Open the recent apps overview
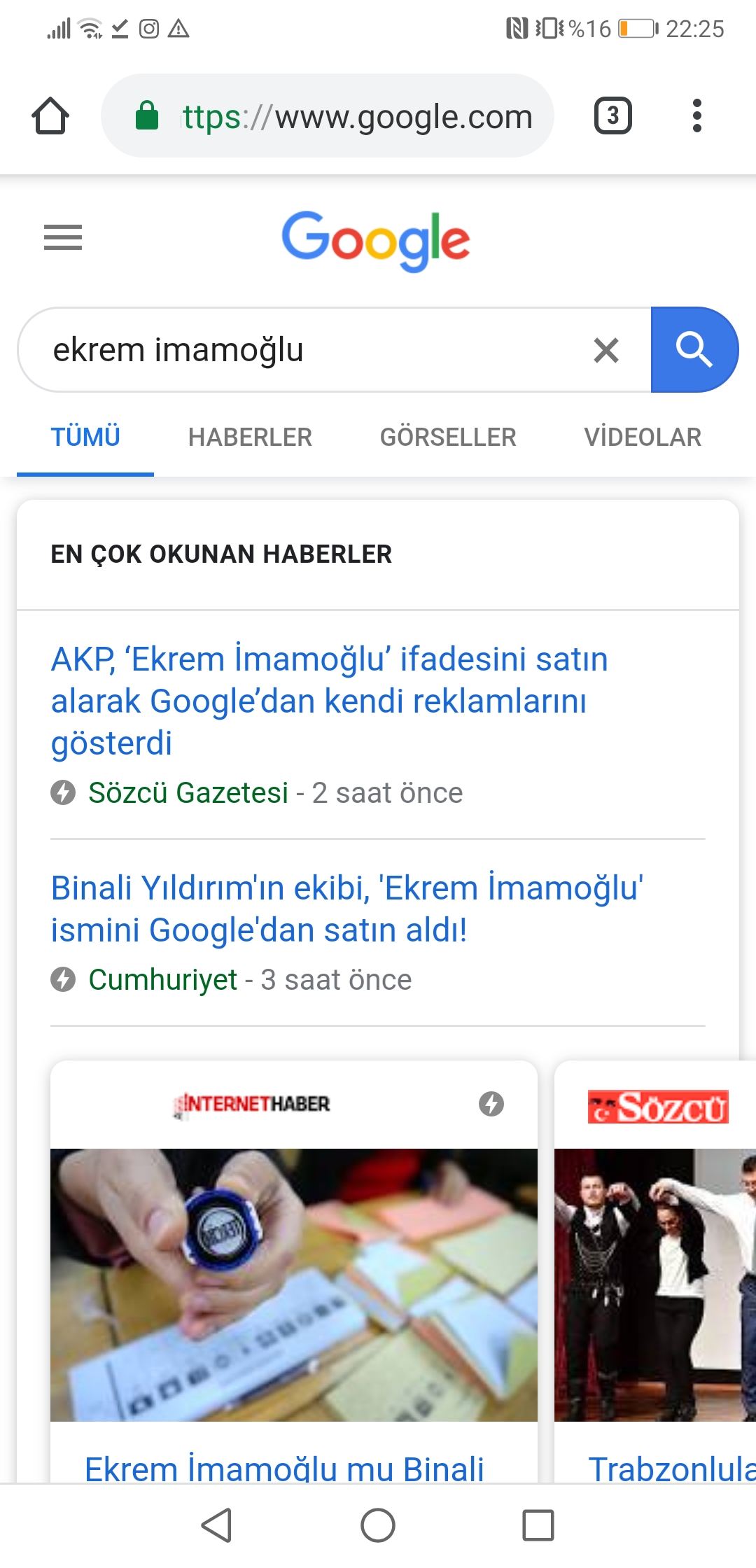Viewport: 756px width, 1568px height. [538, 1525]
